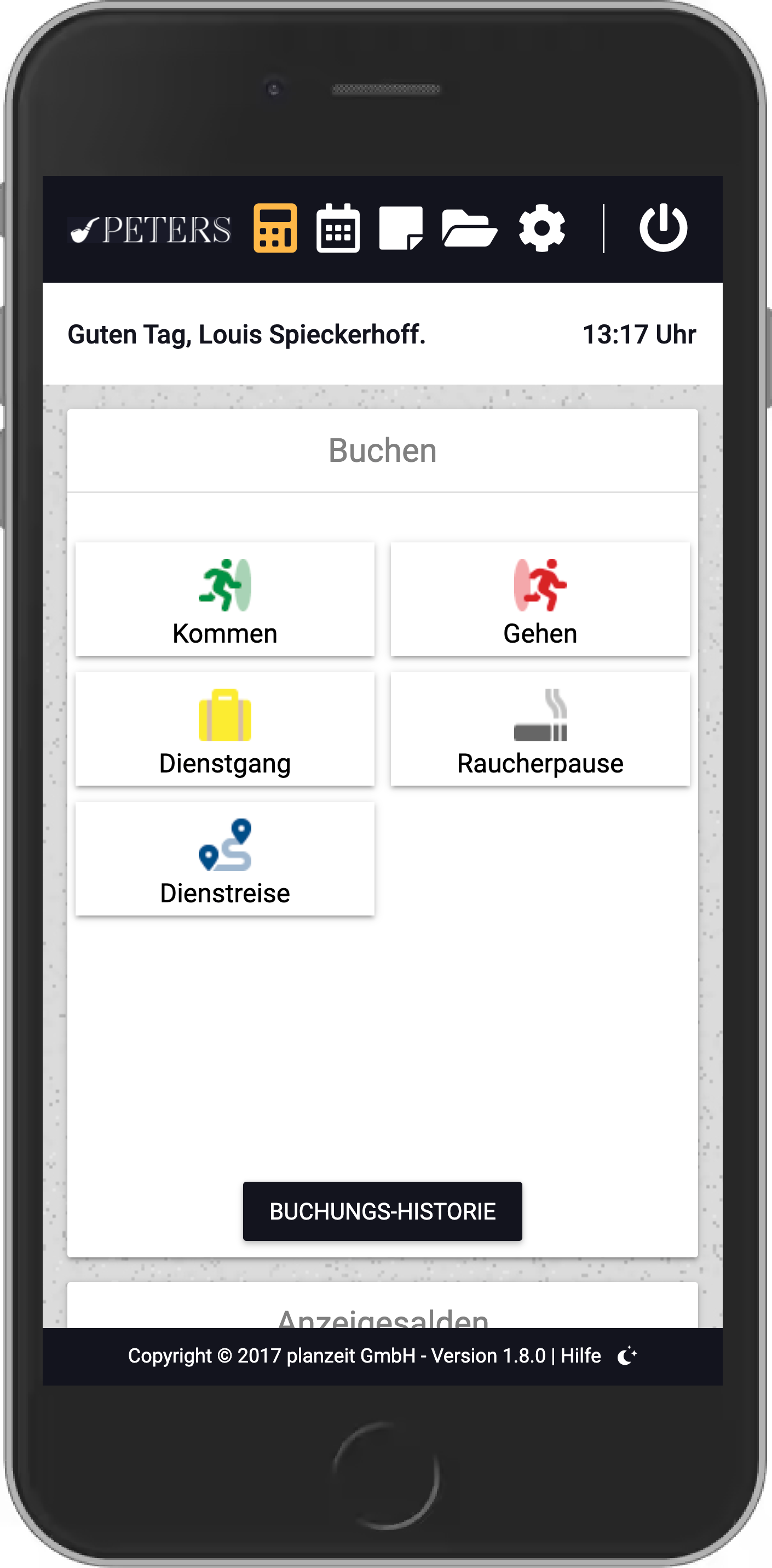Open settings gear

pyautogui.click(x=541, y=228)
